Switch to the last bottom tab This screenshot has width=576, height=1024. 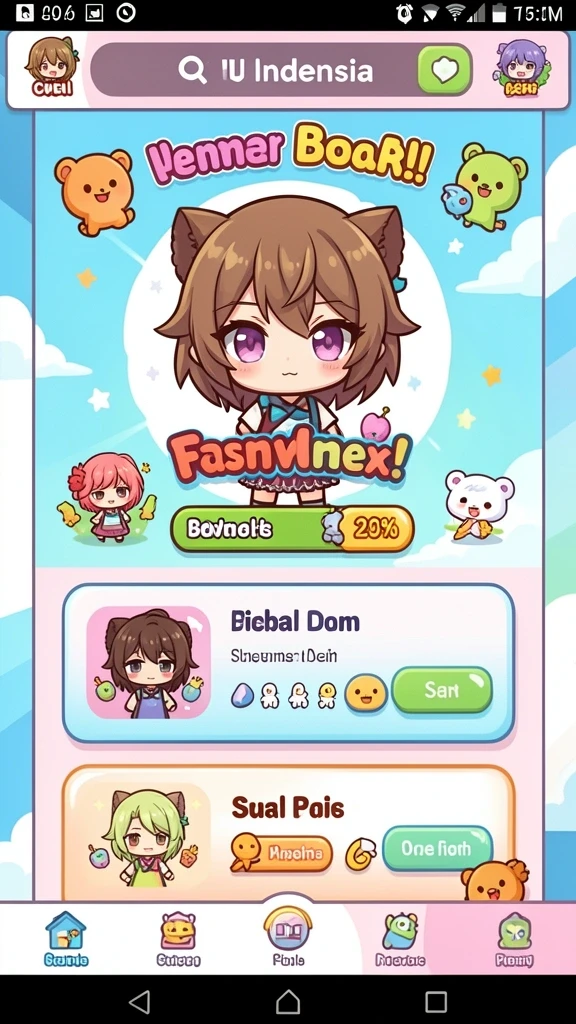[515, 938]
